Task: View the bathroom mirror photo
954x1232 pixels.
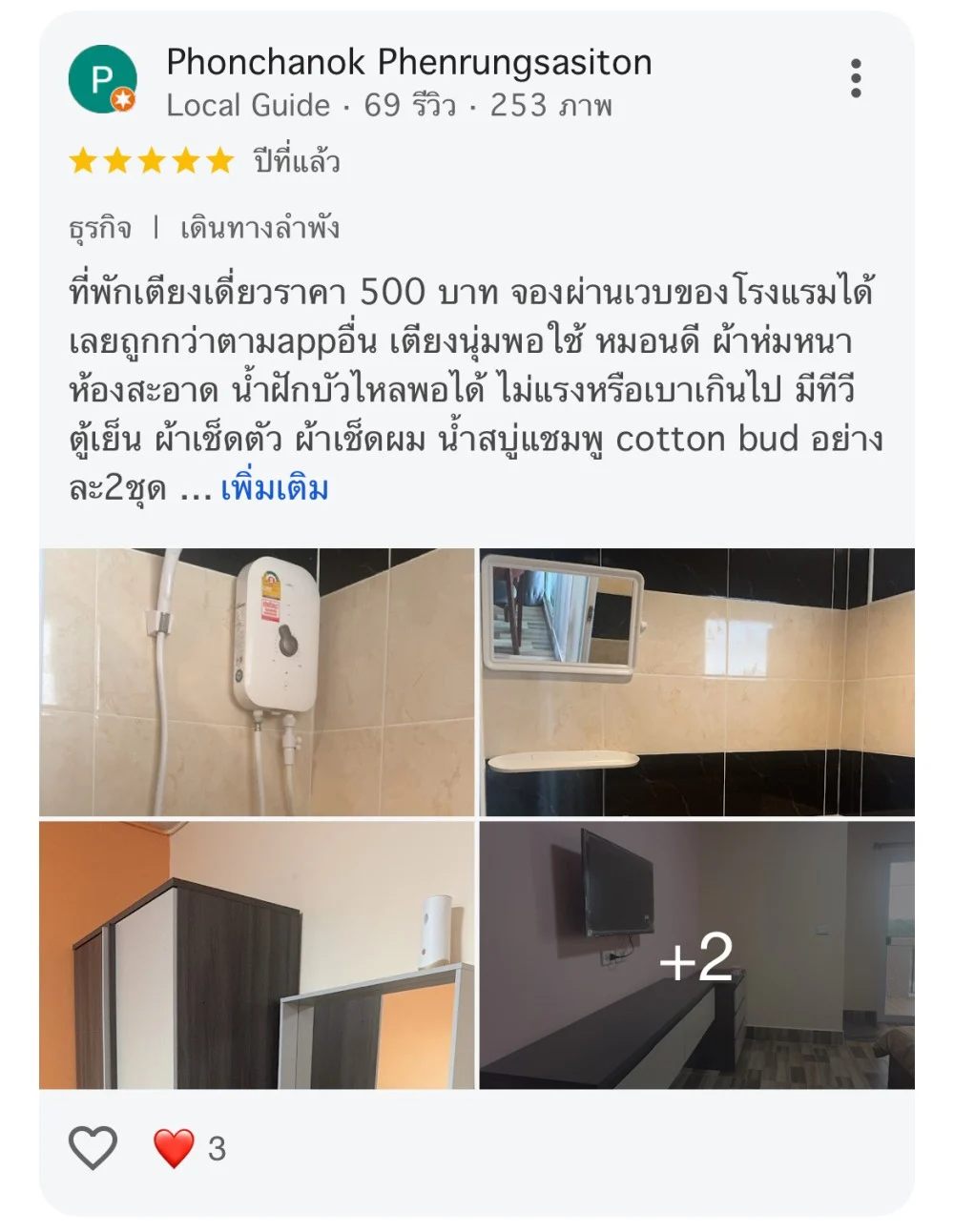Action: 696,682
